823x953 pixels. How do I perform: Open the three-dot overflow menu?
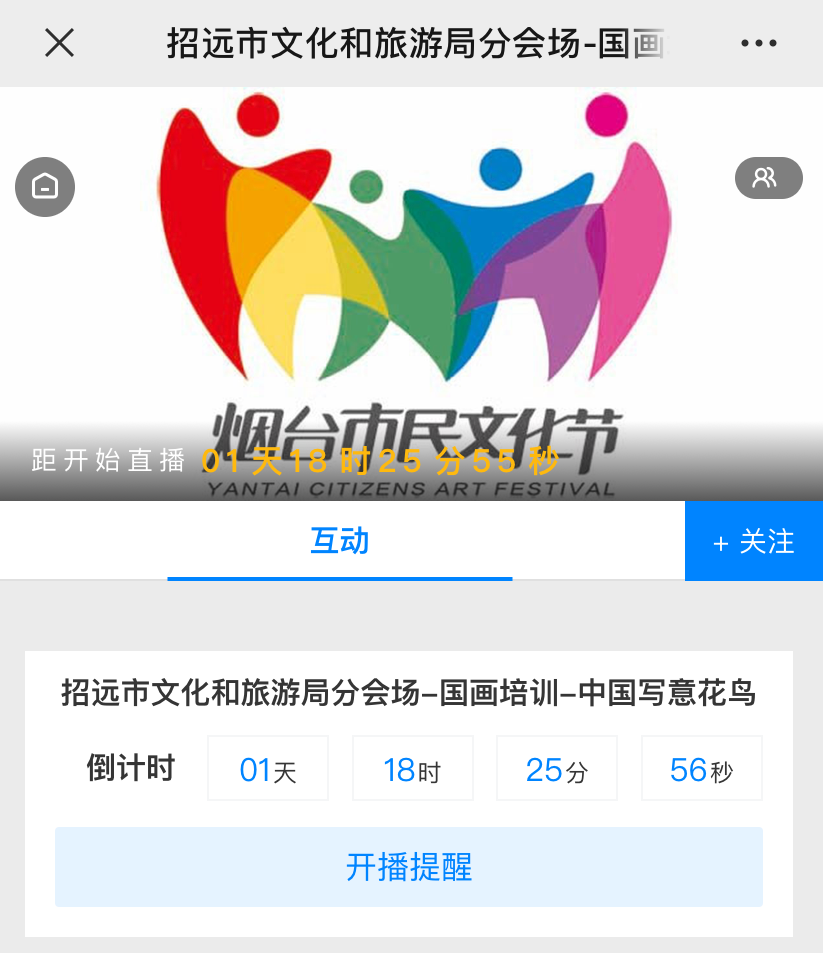(x=758, y=43)
